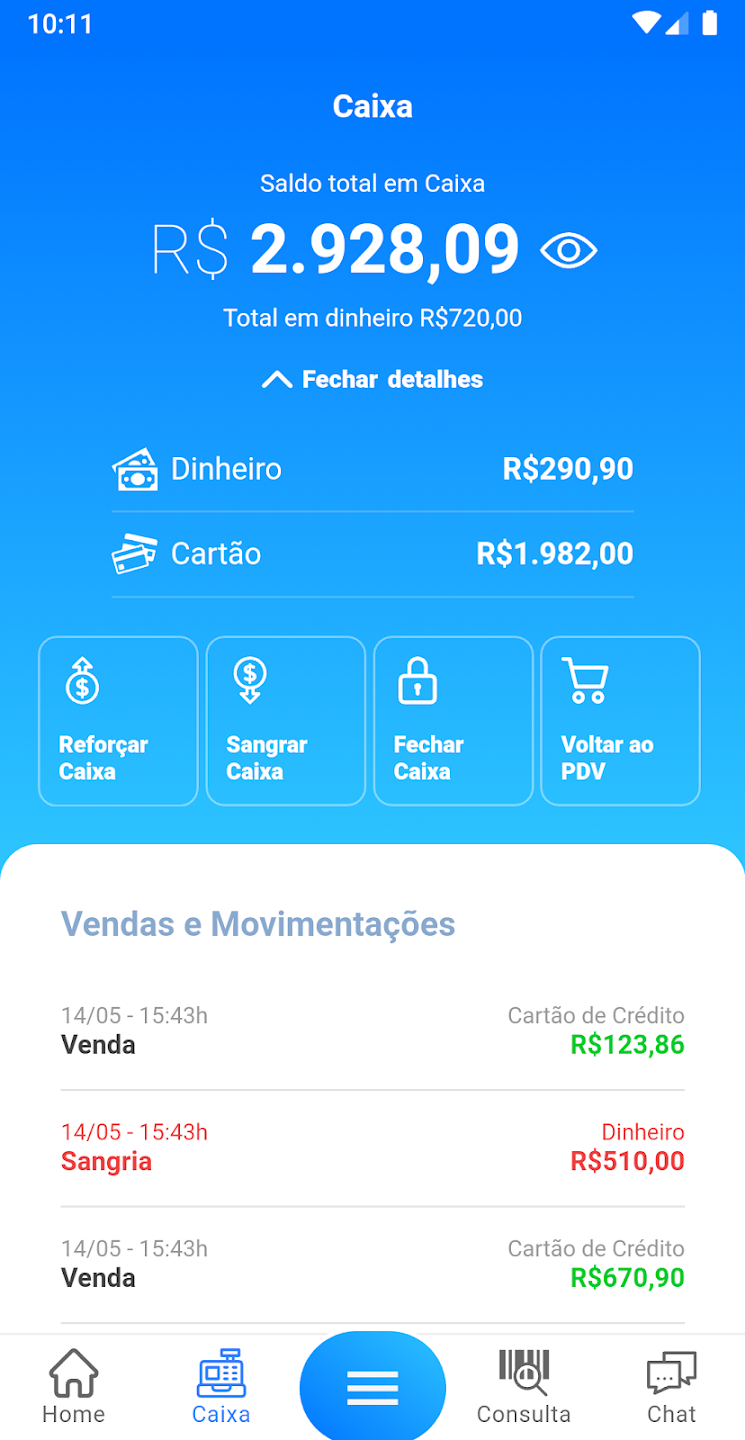Collapse details via Fechar detalhes

point(372,380)
